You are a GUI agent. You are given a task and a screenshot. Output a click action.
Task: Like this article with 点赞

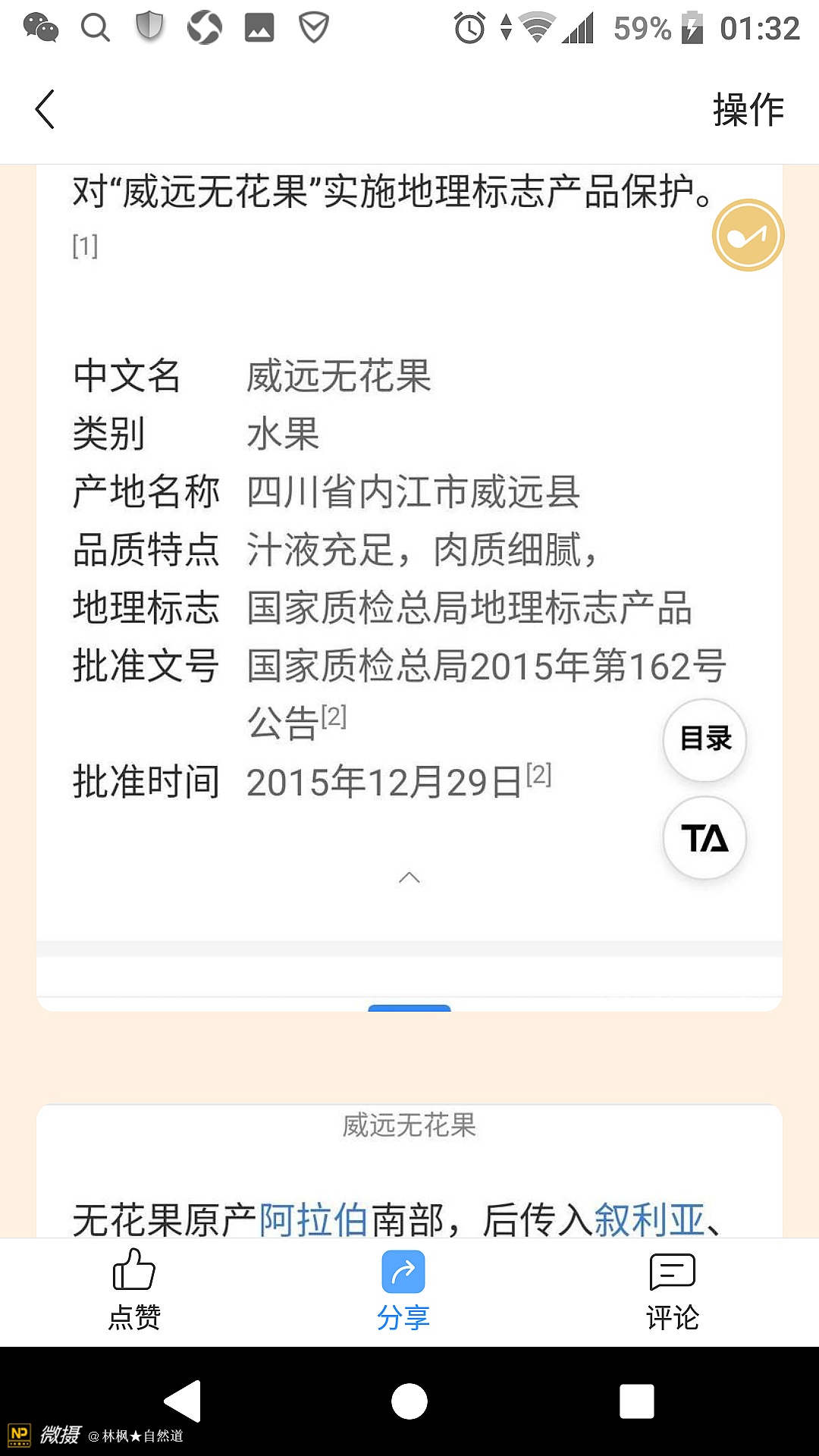coord(134,1289)
